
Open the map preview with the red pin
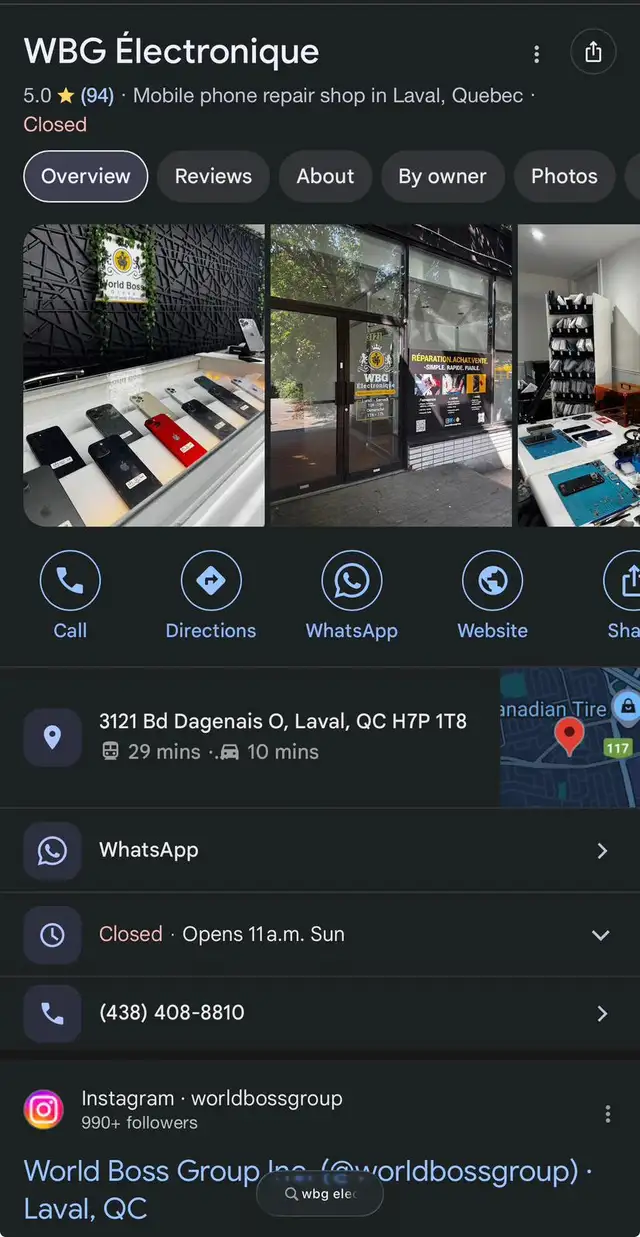569,738
